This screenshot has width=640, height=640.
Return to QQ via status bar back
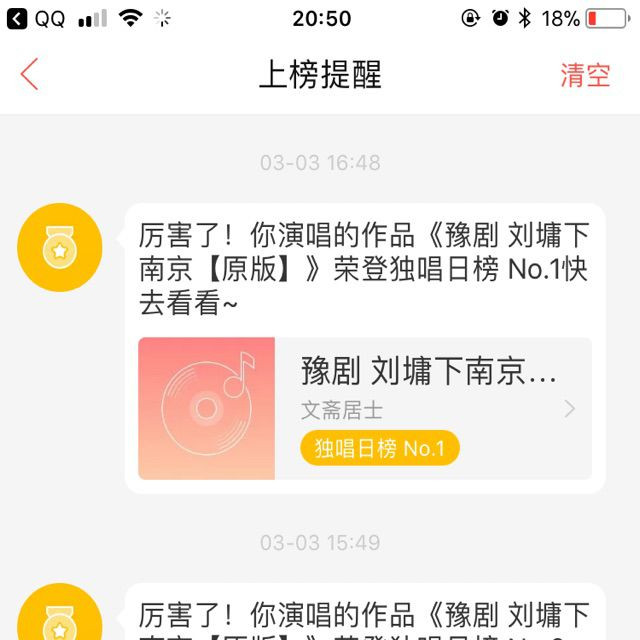(36, 19)
